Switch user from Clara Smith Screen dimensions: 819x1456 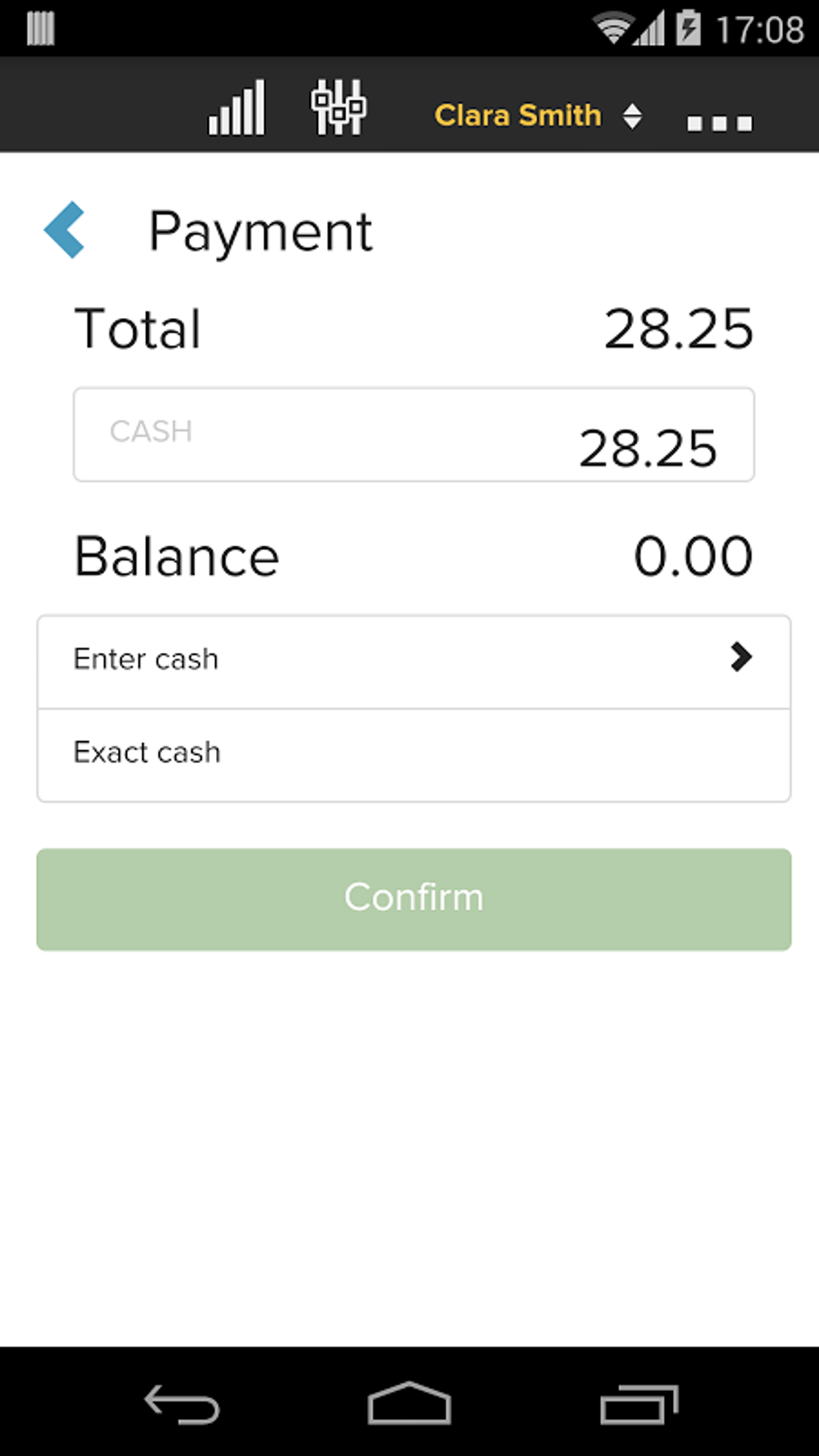point(537,116)
